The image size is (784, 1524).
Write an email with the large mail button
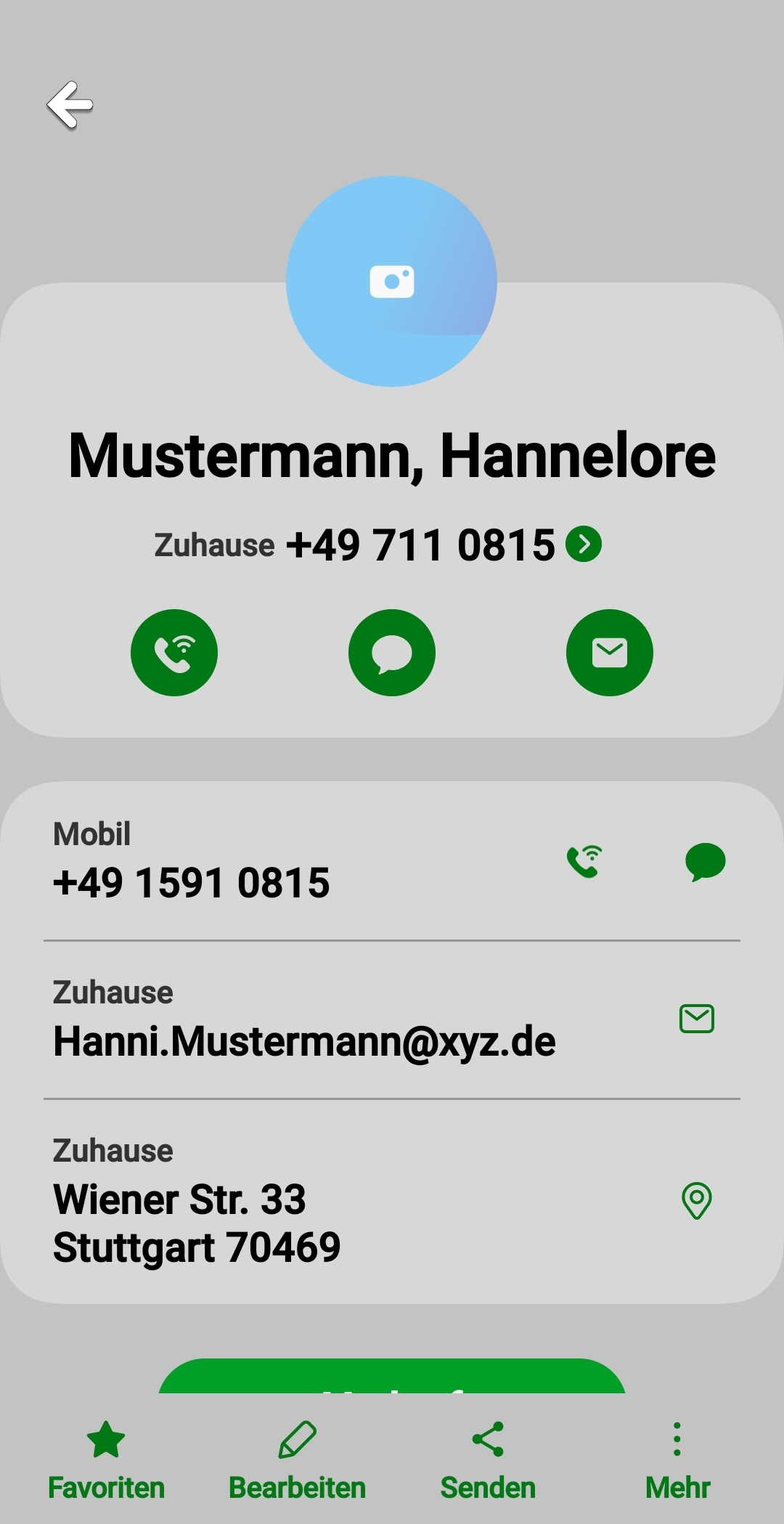[x=610, y=652]
